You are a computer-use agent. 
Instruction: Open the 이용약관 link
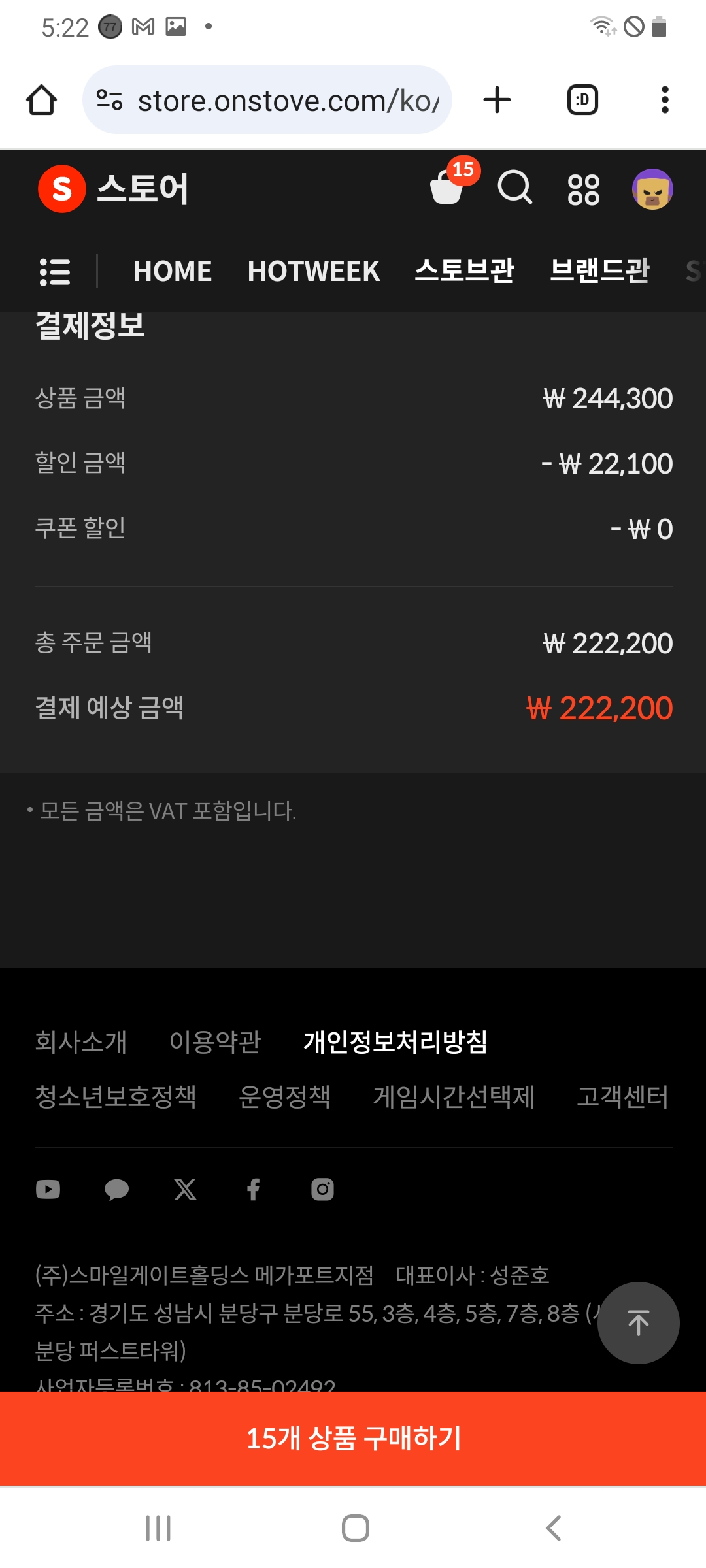point(214,1042)
